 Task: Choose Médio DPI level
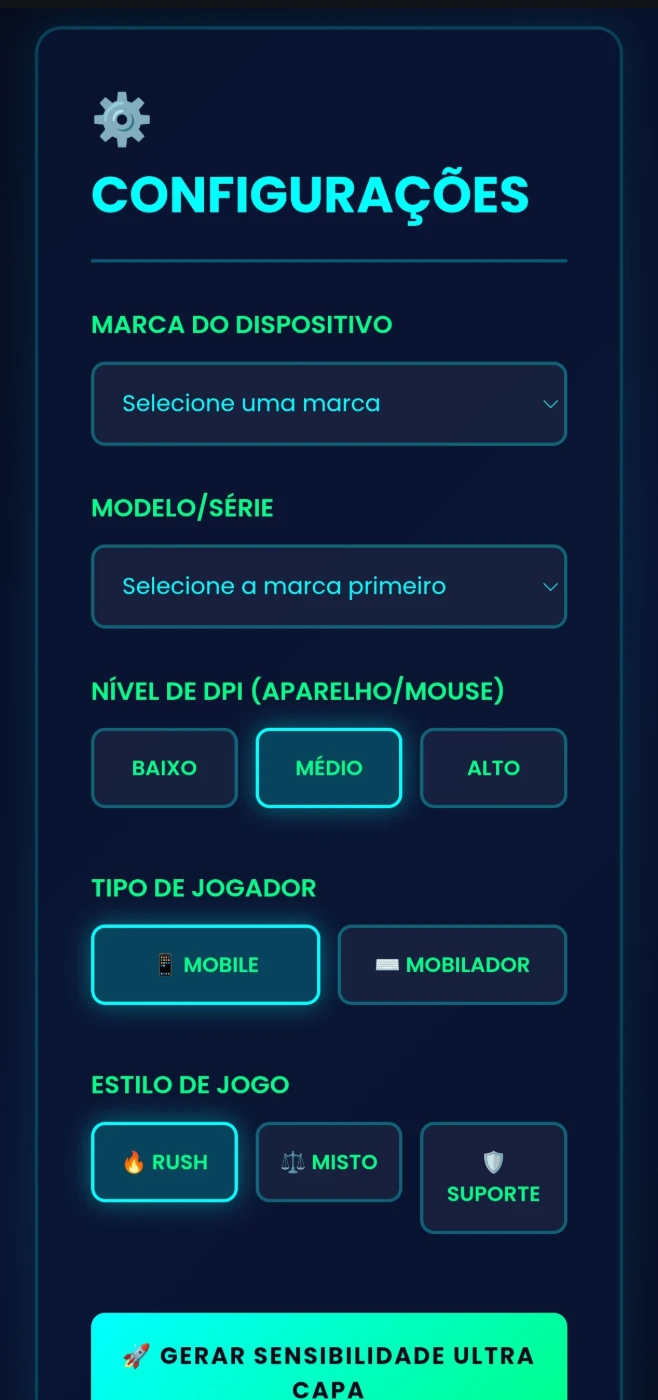pyautogui.click(x=329, y=768)
